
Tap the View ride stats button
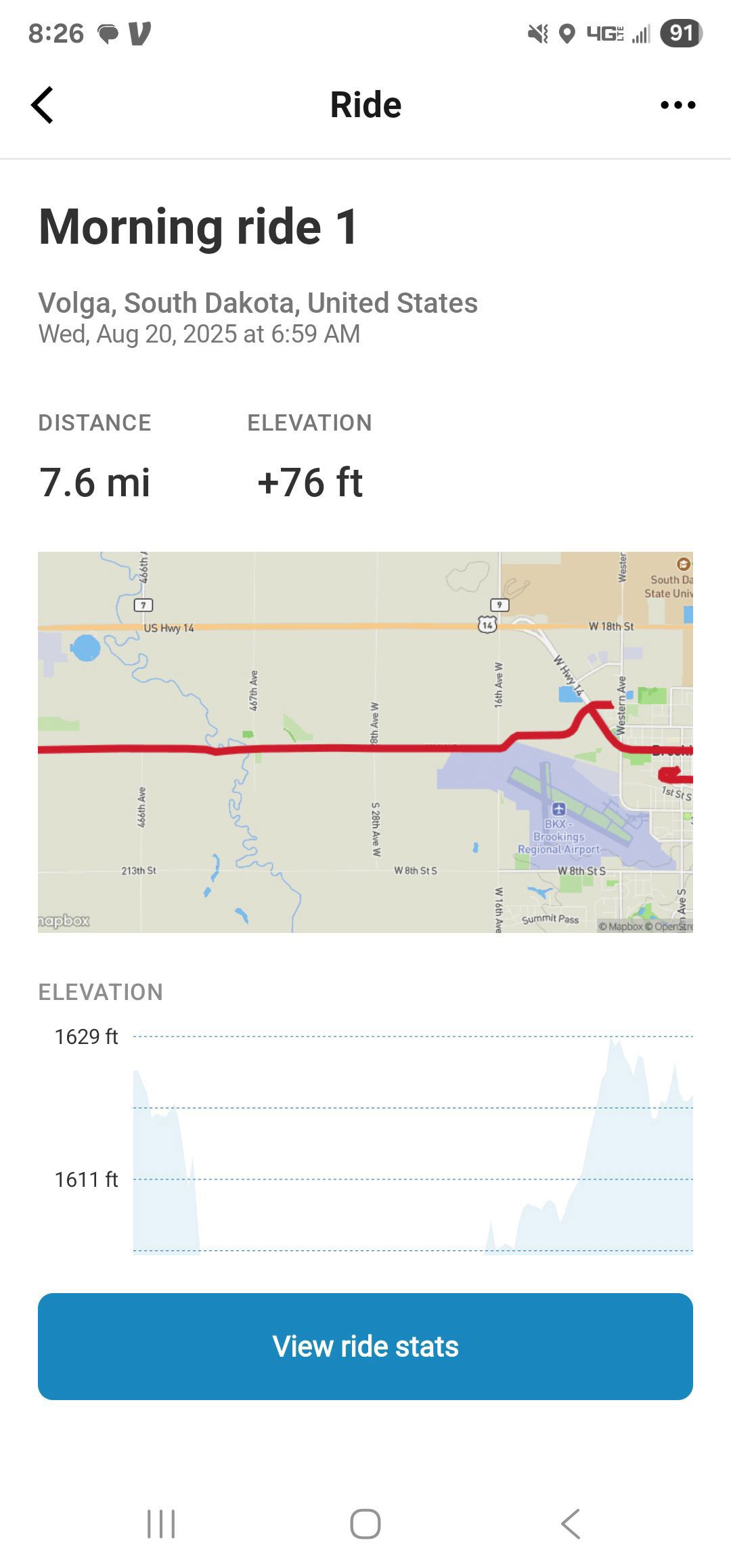(x=365, y=1347)
